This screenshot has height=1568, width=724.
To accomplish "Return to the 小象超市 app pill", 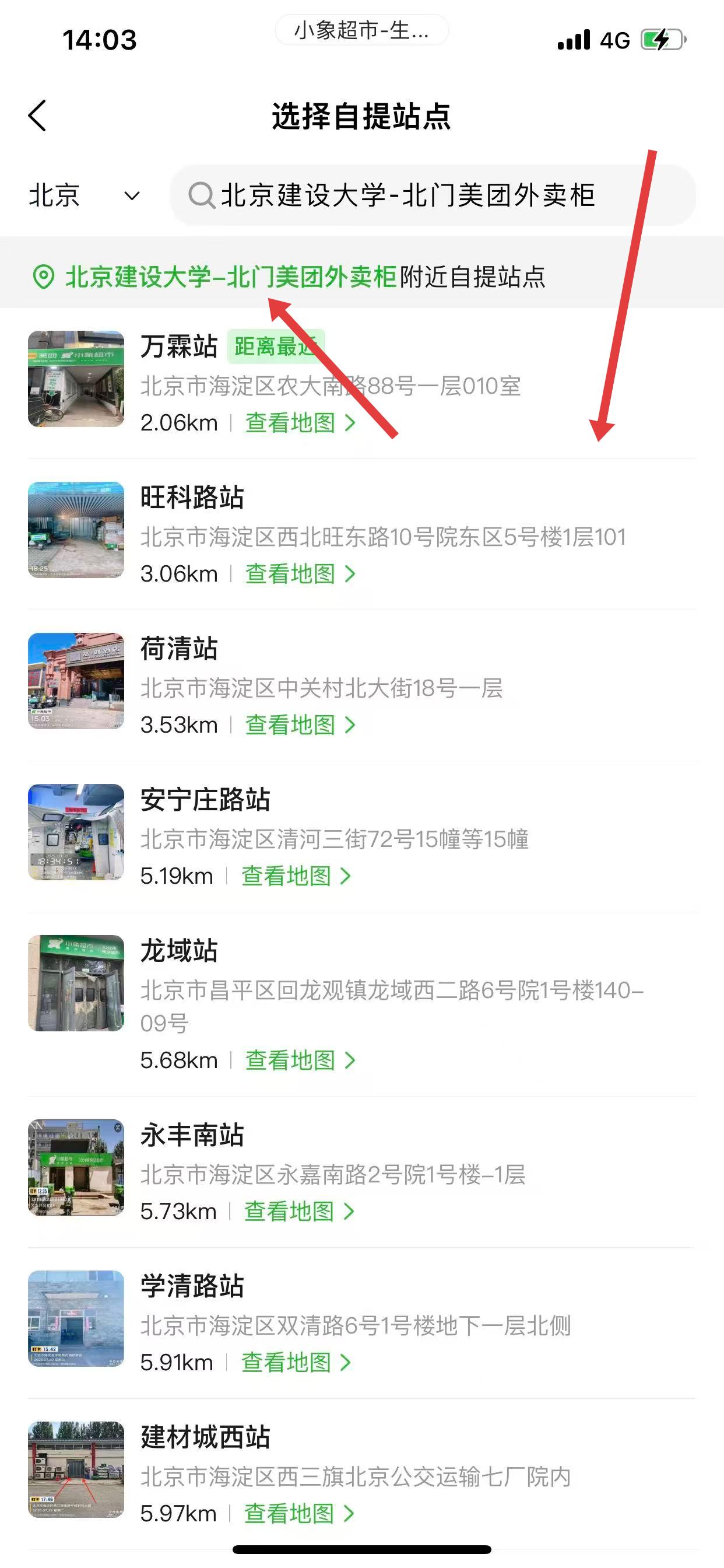I will [x=361, y=30].
